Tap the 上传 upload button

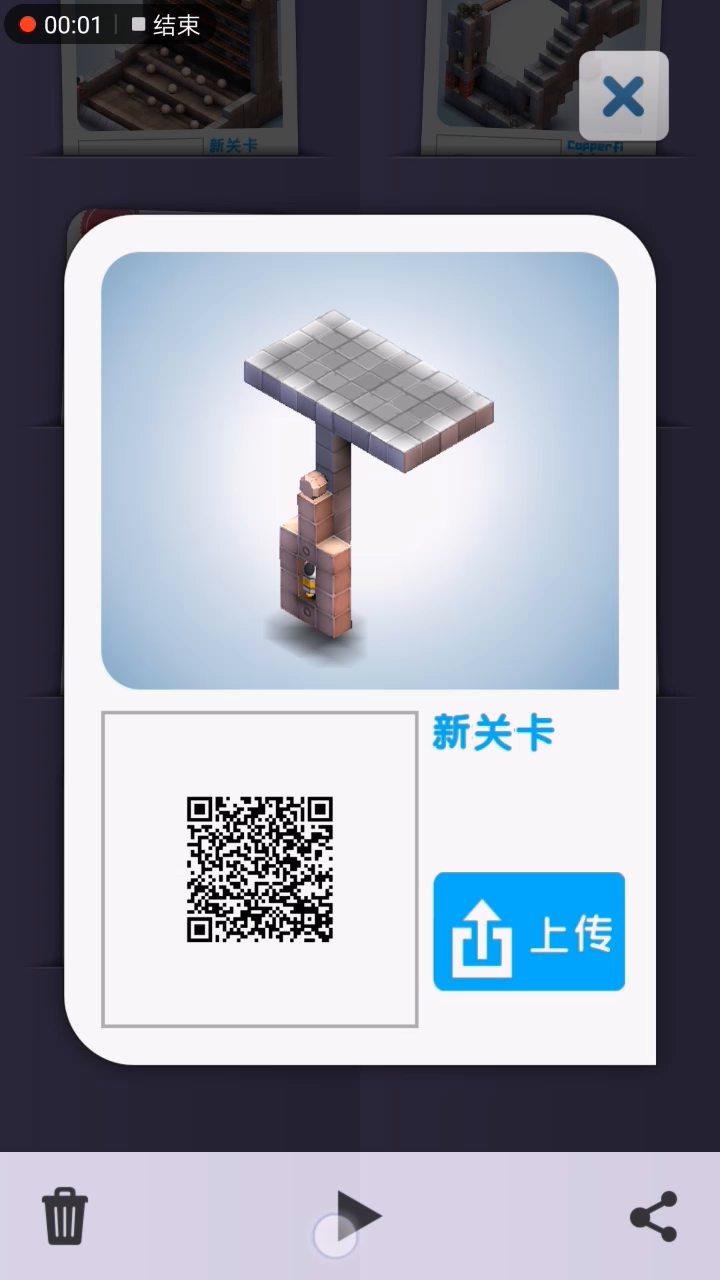529,931
